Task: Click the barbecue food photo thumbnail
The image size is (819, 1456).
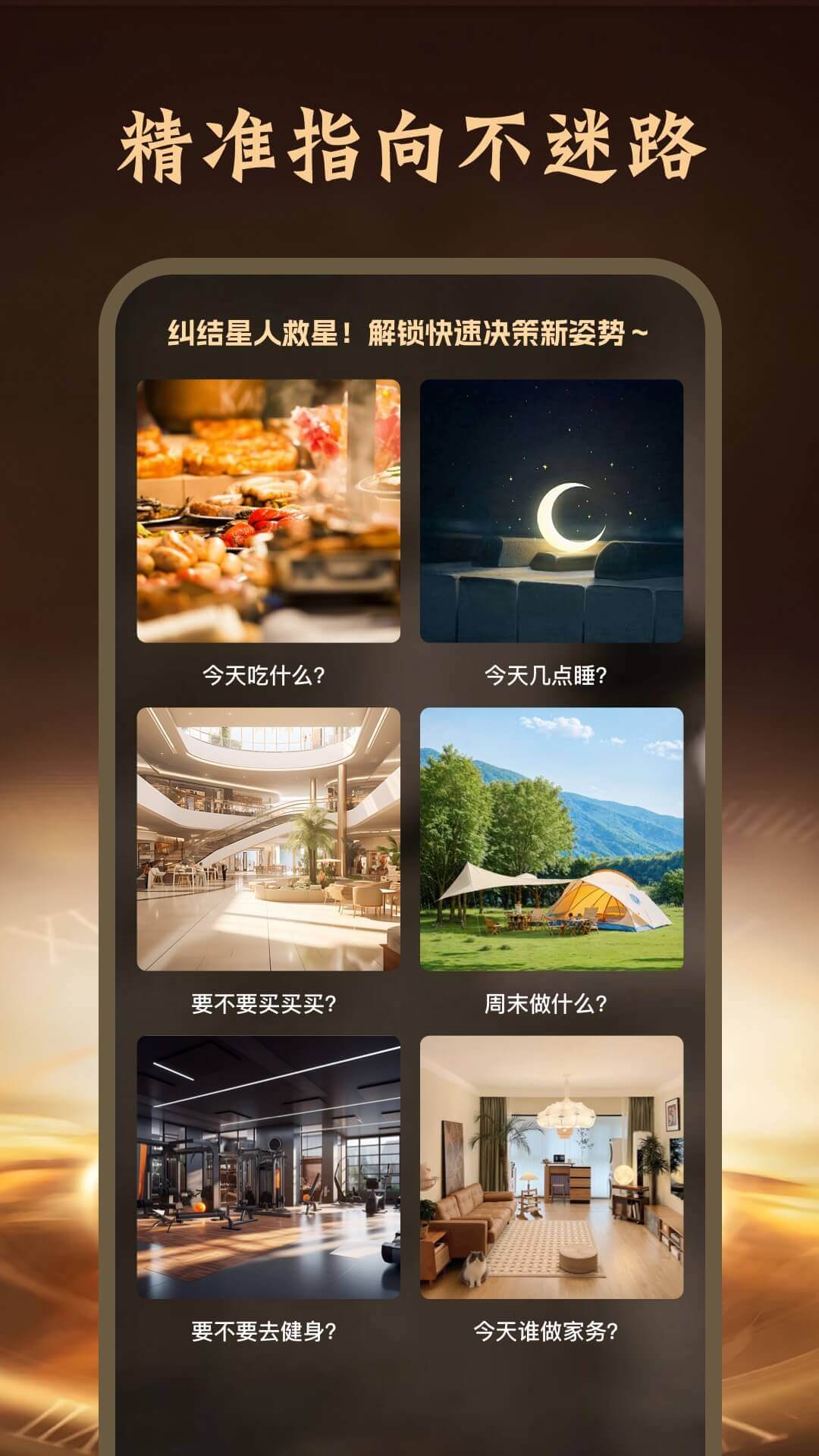Action: pos(269,508)
